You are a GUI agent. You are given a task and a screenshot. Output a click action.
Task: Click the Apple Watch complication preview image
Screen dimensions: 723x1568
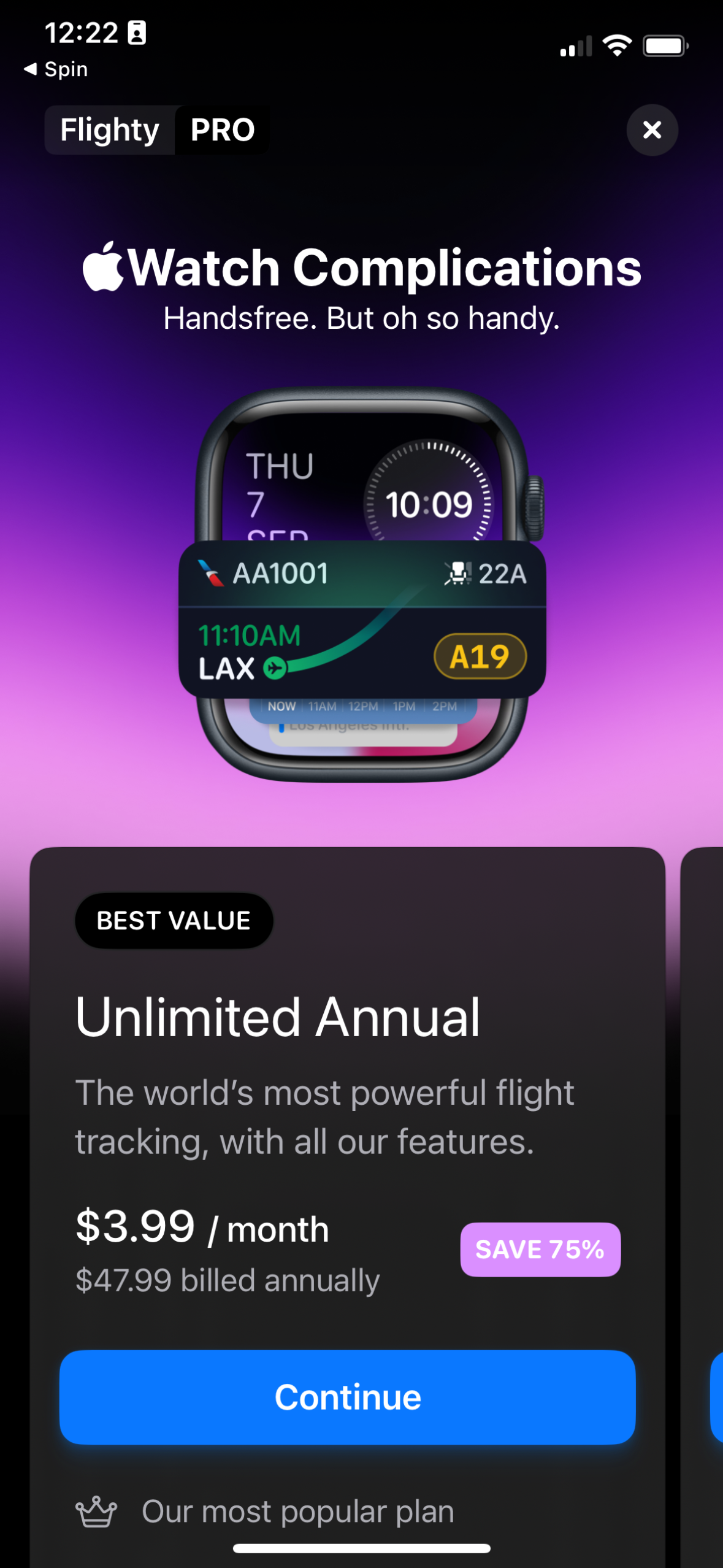click(x=362, y=583)
